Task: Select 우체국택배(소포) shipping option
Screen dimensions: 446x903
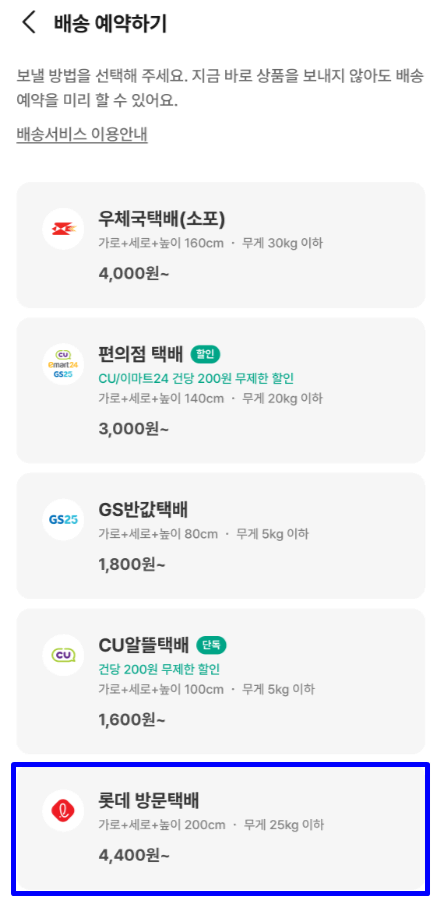Action: pos(221,245)
